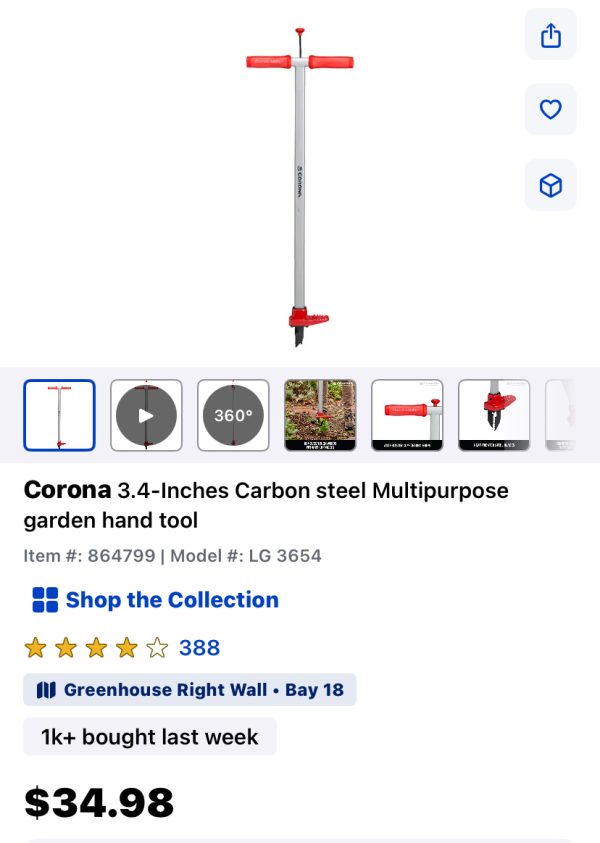View the red handle close-up thumbnail
The height and width of the screenshot is (843, 600).
click(x=407, y=415)
